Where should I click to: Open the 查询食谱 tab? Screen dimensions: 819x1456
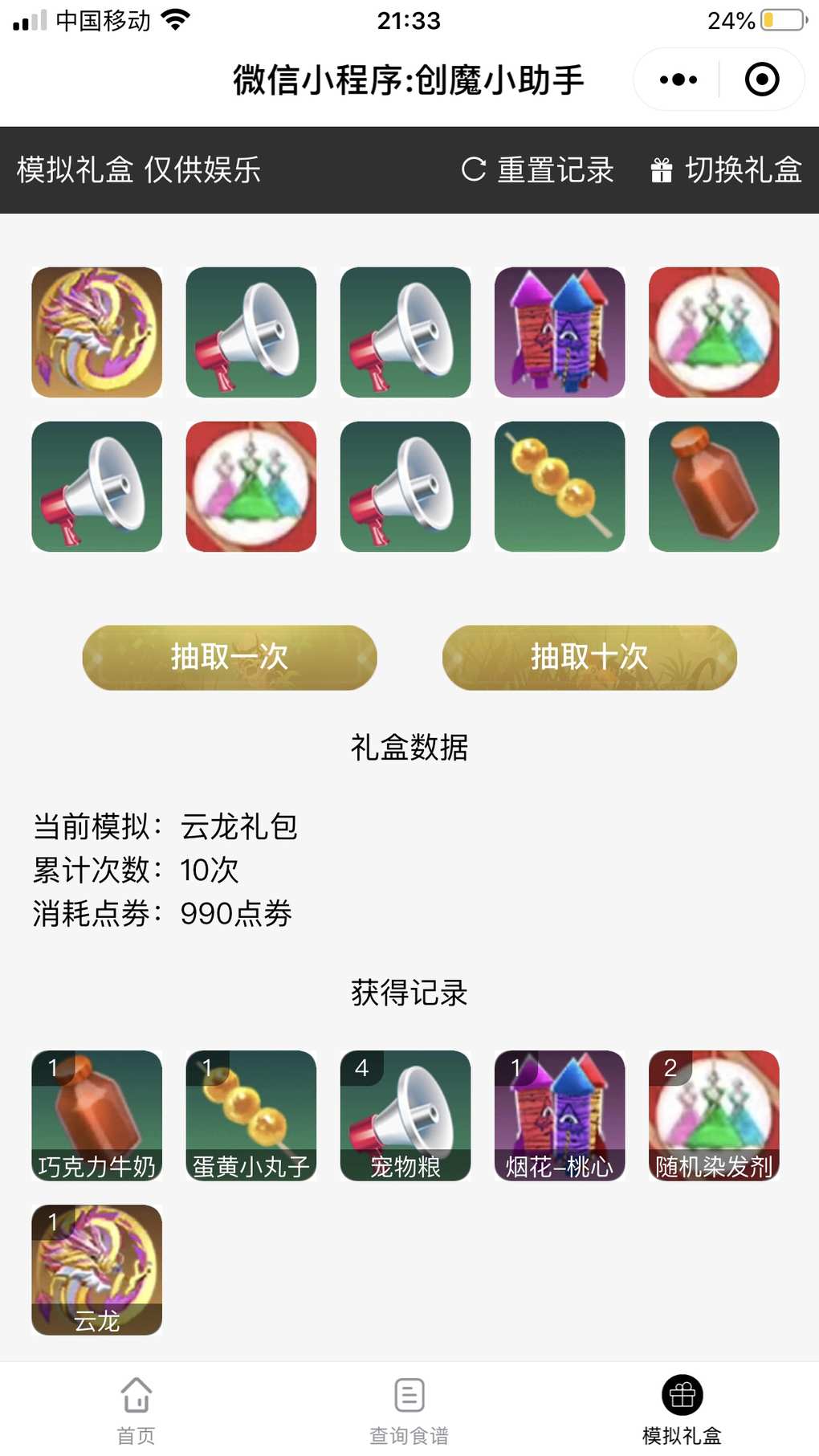pos(409,1410)
